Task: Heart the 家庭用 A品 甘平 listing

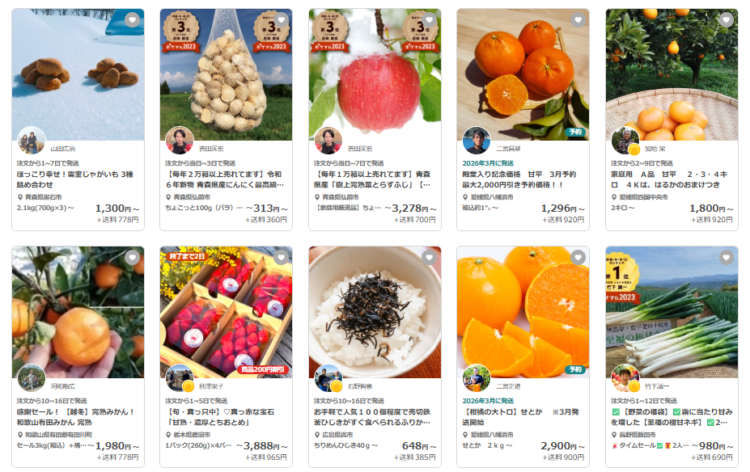Action: click(726, 20)
